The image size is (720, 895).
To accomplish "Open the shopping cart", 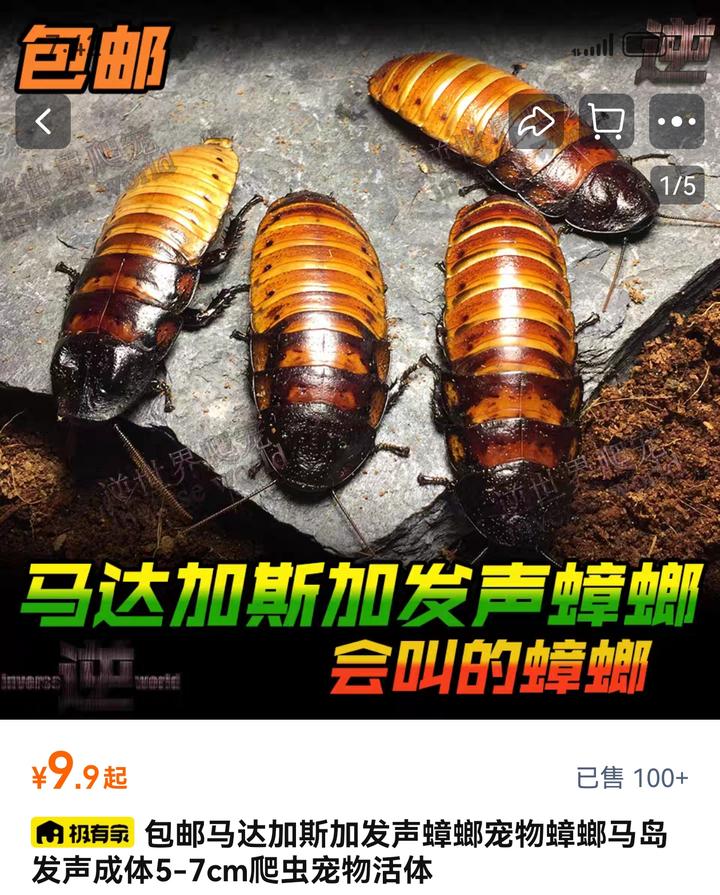I will (606, 122).
